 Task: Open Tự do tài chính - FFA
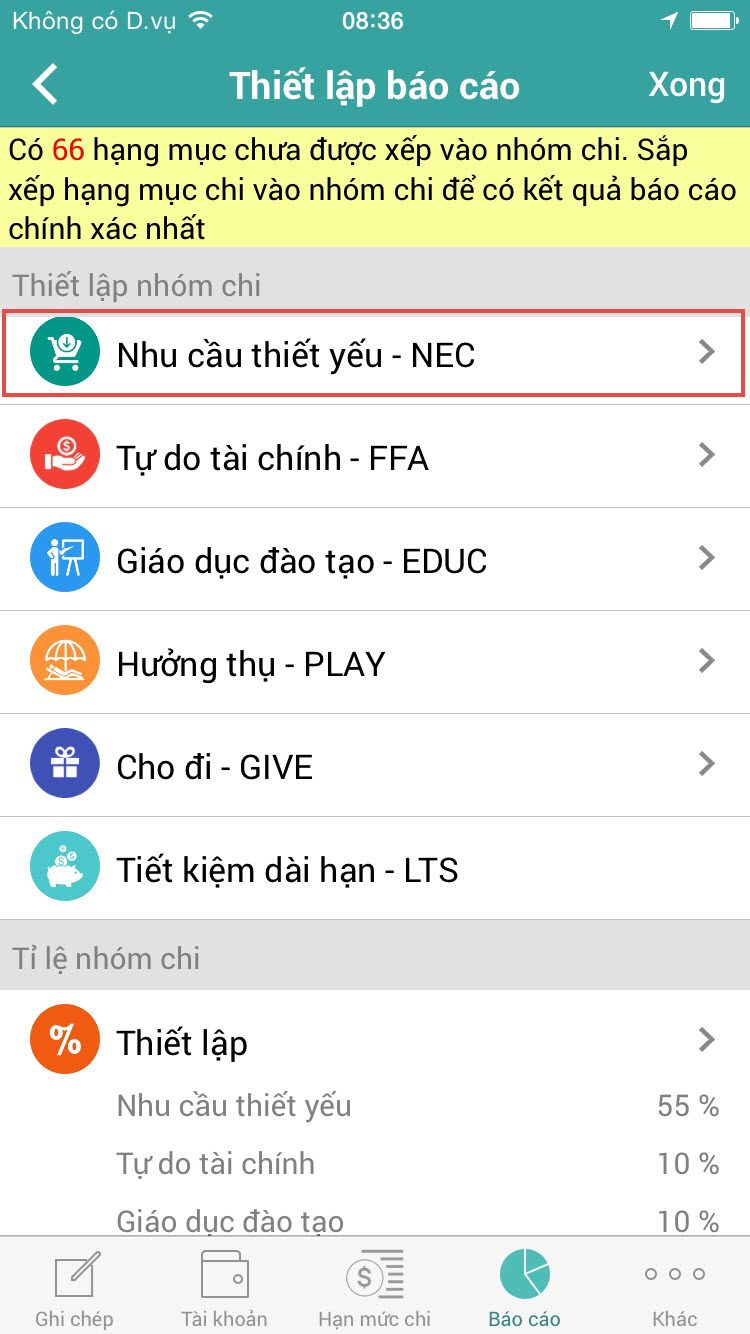click(x=375, y=456)
